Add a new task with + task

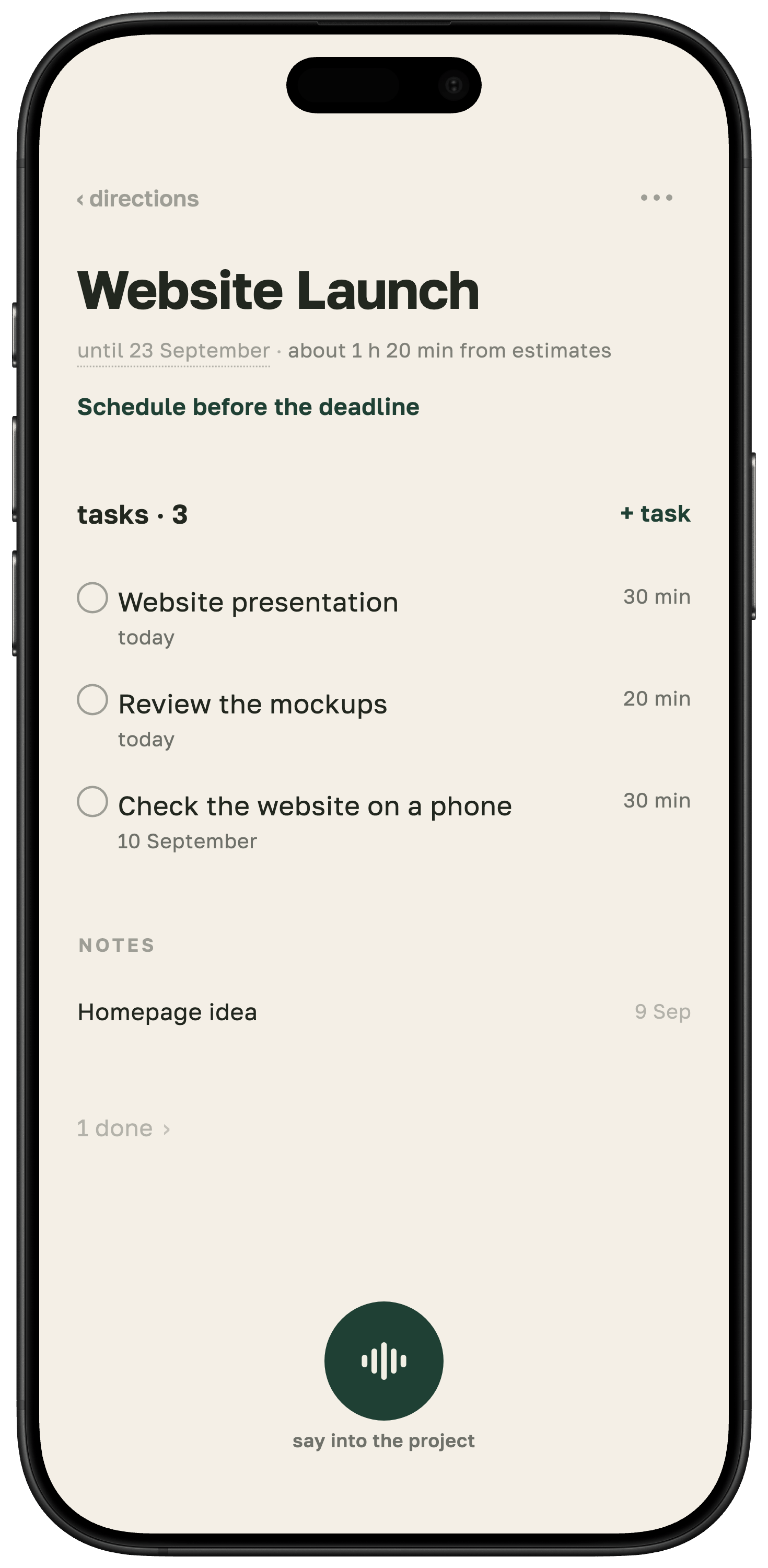click(x=656, y=513)
